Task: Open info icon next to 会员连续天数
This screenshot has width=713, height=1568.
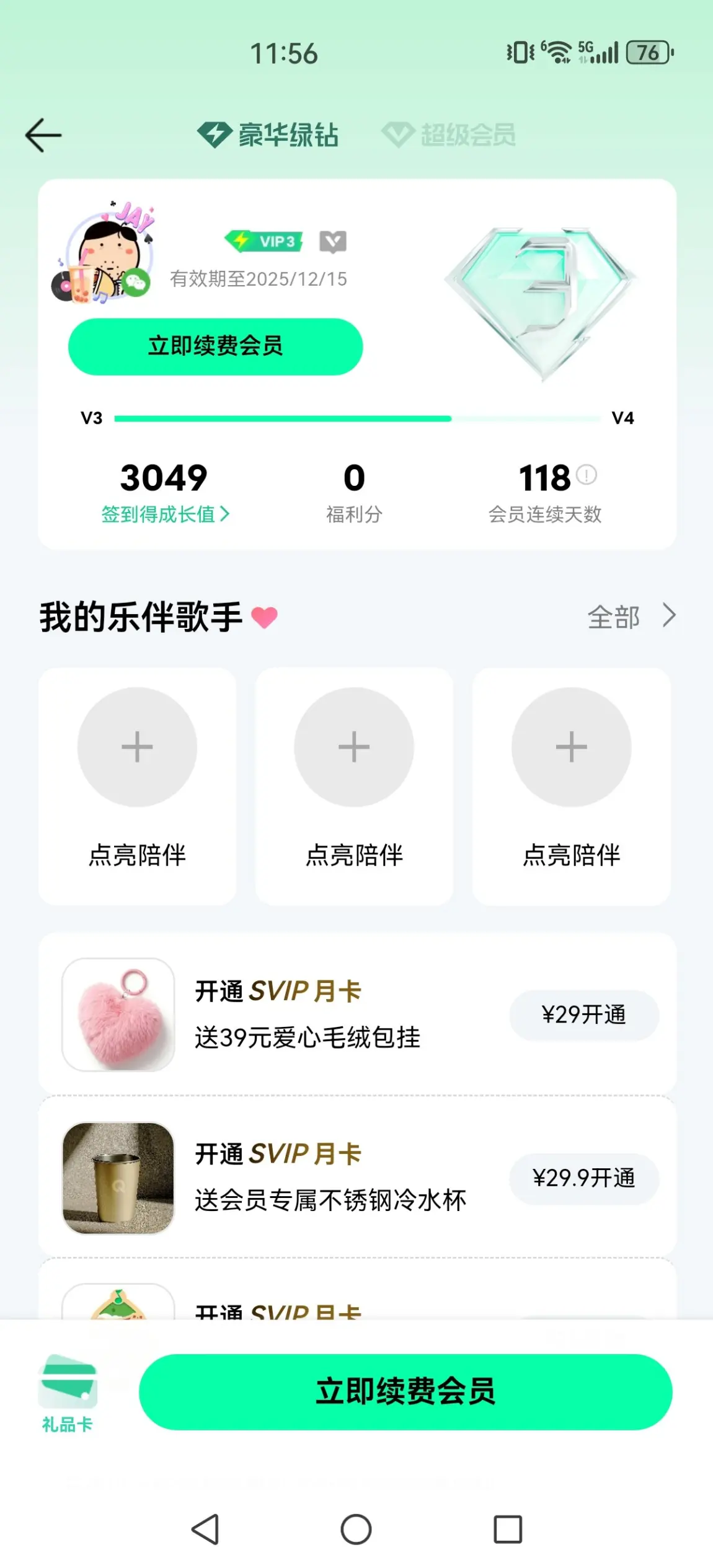Action: [x=587, y=475]
